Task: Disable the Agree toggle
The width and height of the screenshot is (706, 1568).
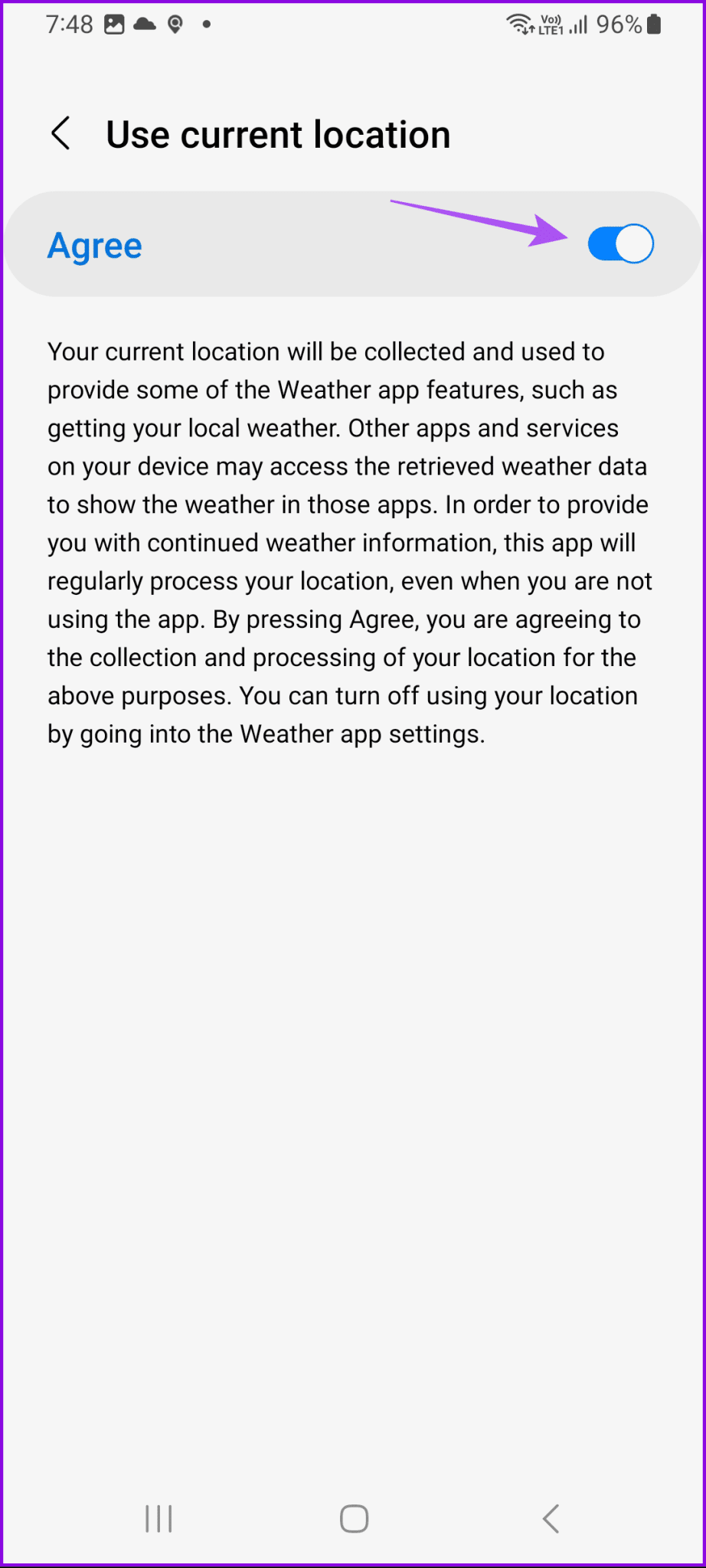Action: (x=620, y=243)
